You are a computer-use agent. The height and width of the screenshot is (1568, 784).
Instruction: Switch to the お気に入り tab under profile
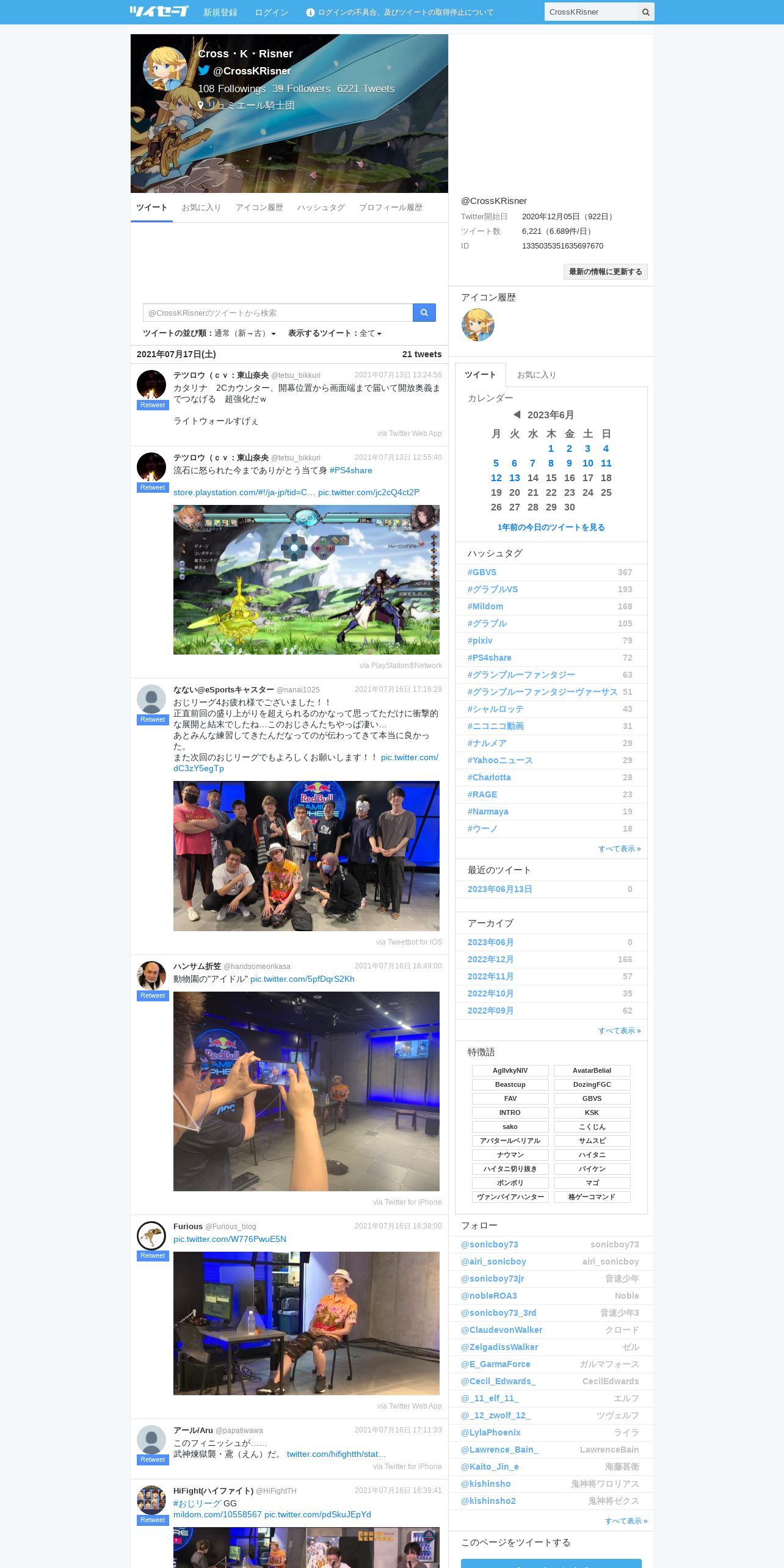tap(201, 208)
